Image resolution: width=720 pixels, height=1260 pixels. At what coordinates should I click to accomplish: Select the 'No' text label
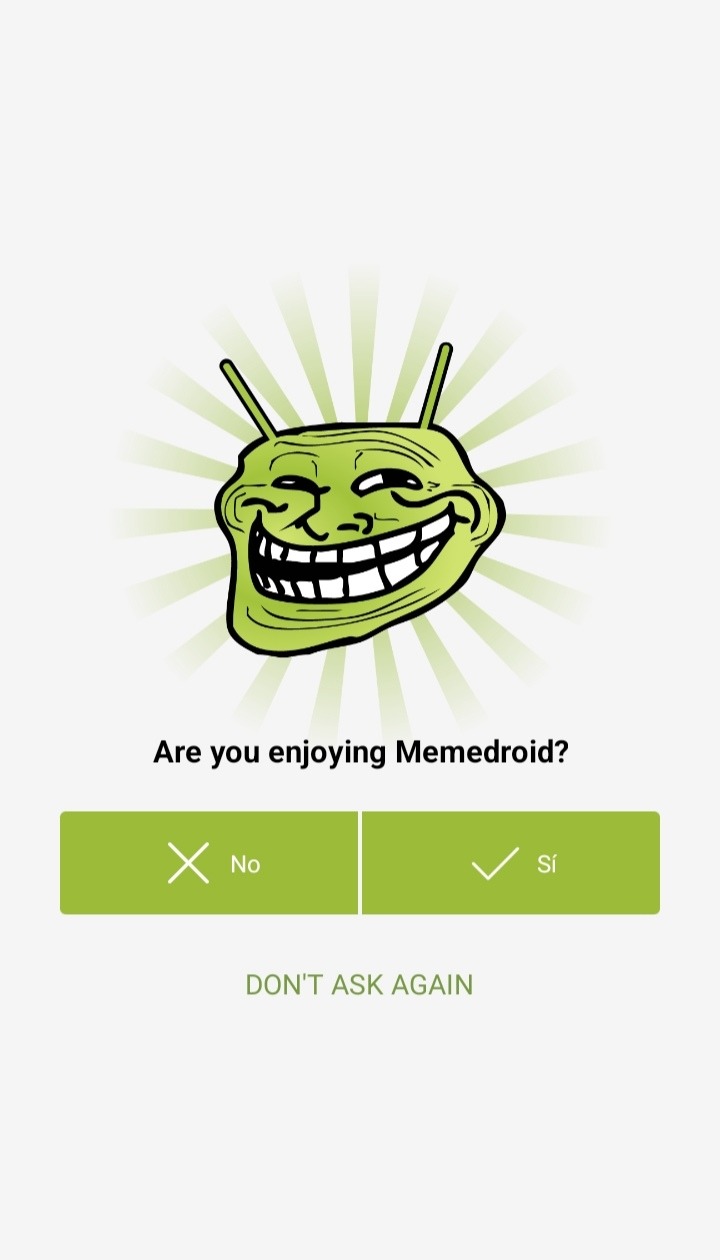pyautogui.click(x=245, y=864)
